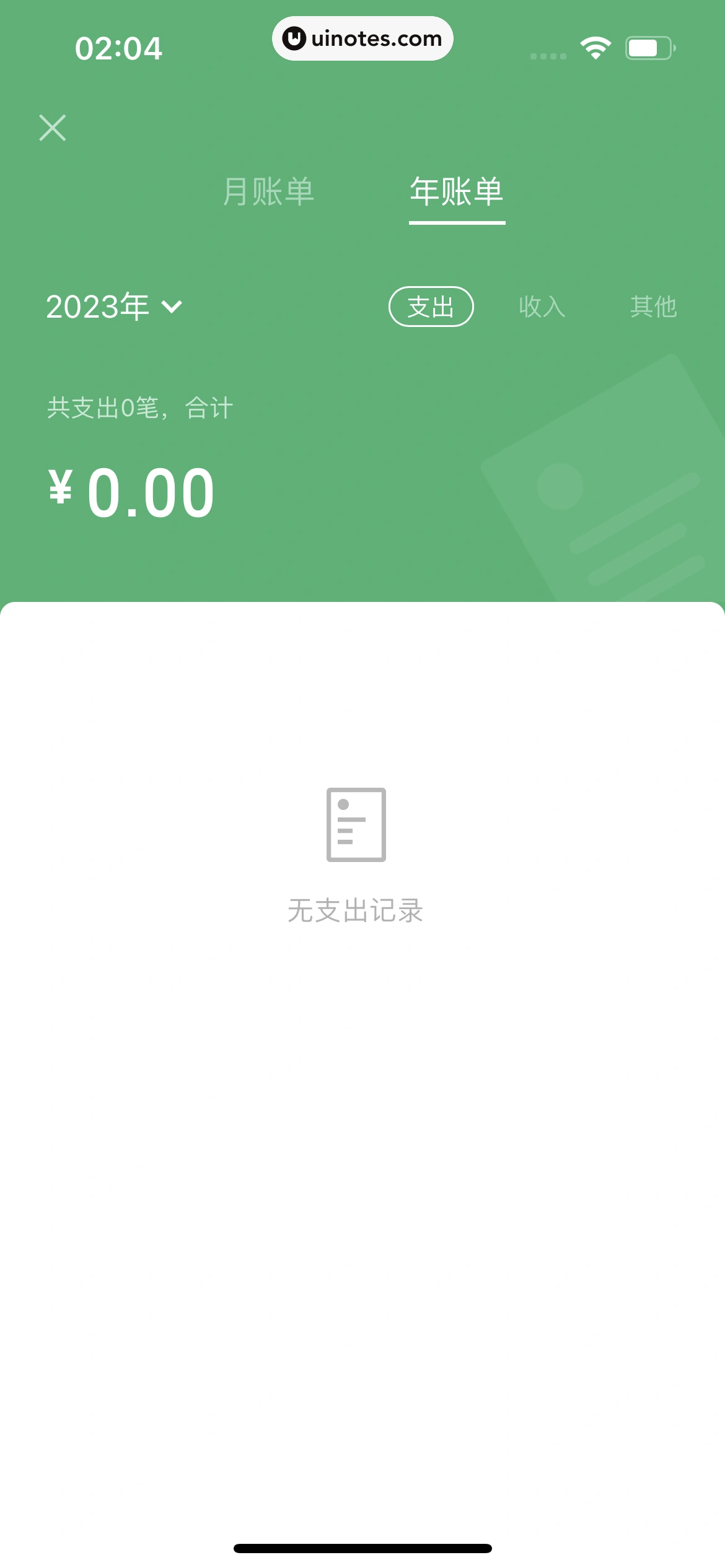
Task: Switch to the 月账单 tab
Action: 268,191
